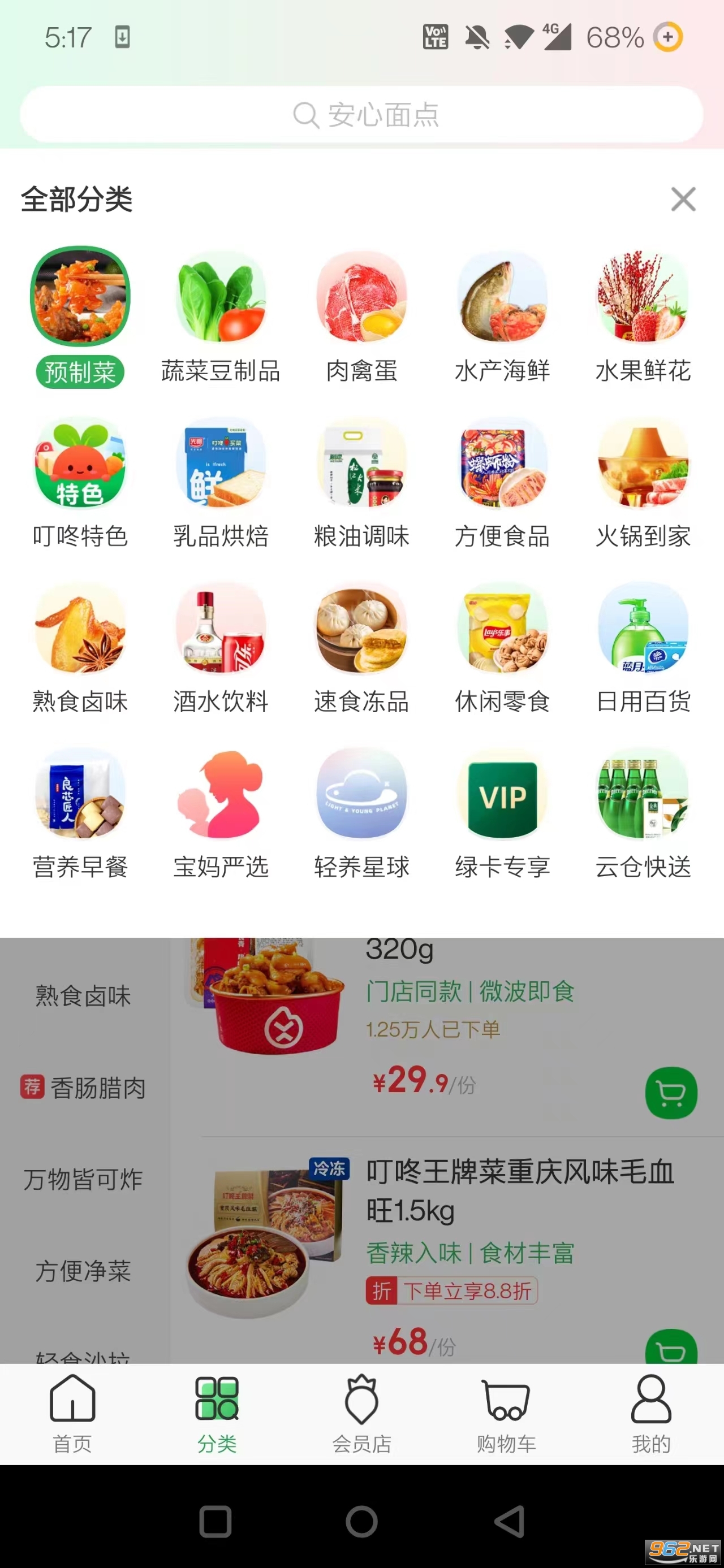The height and width of the screenshot is (1568, 724).
Task: Select the 预制菜 category
Action: (x=80, y=317)
